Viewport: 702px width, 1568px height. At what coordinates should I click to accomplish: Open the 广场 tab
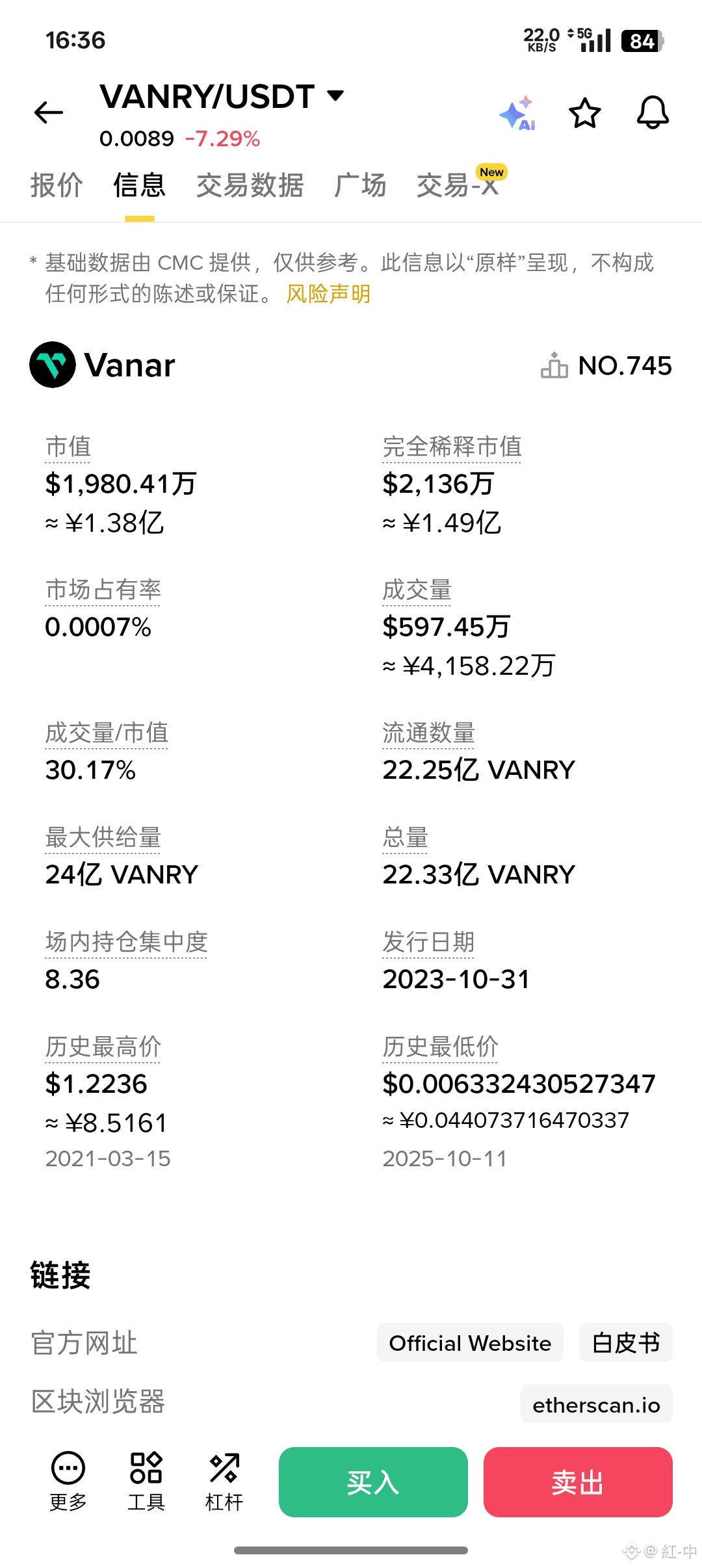click(360, 185)
